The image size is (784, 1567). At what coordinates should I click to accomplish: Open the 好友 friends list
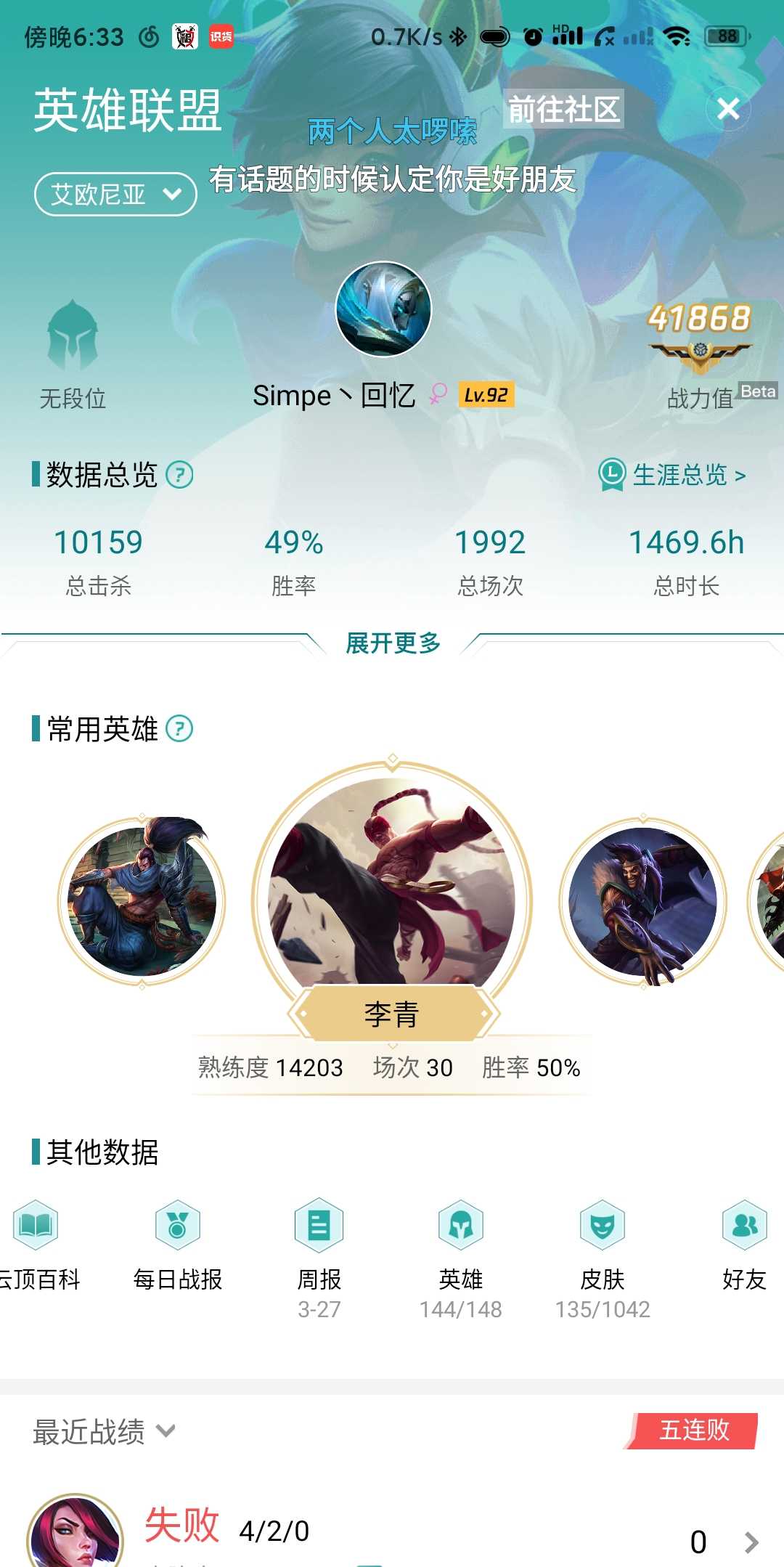pyautogui.click(x=745, y=1246)
